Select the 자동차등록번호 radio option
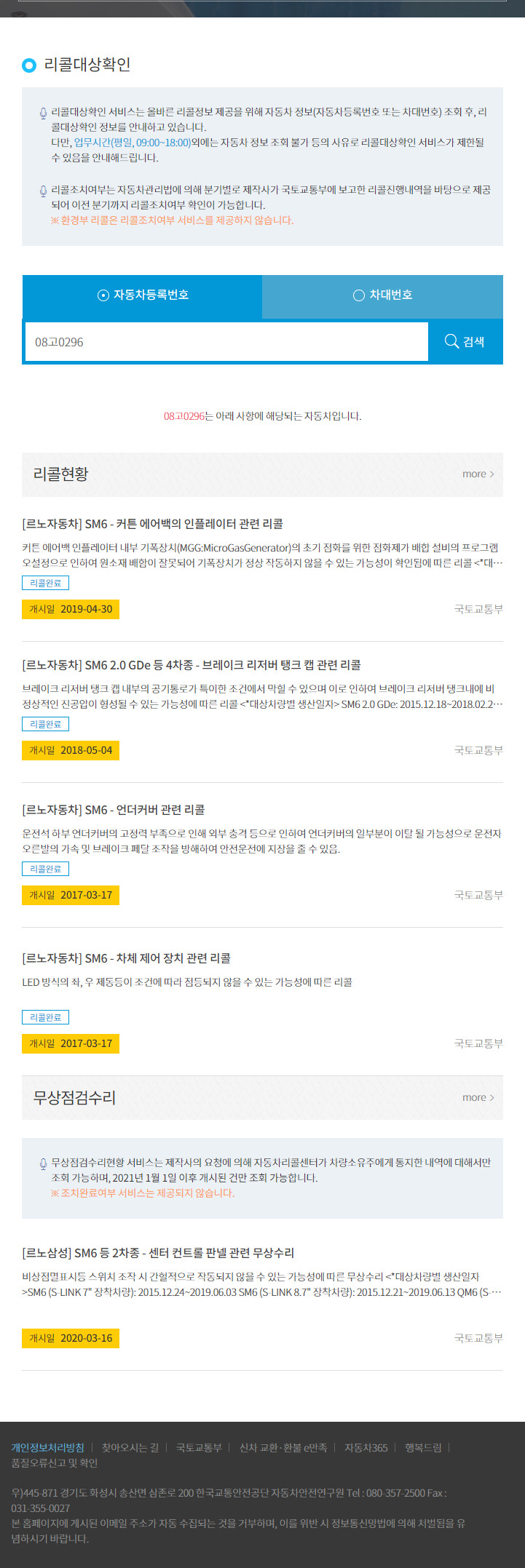Image resolution: width=525 pixels, height=1568 pixels. click(x=143, y=295)
